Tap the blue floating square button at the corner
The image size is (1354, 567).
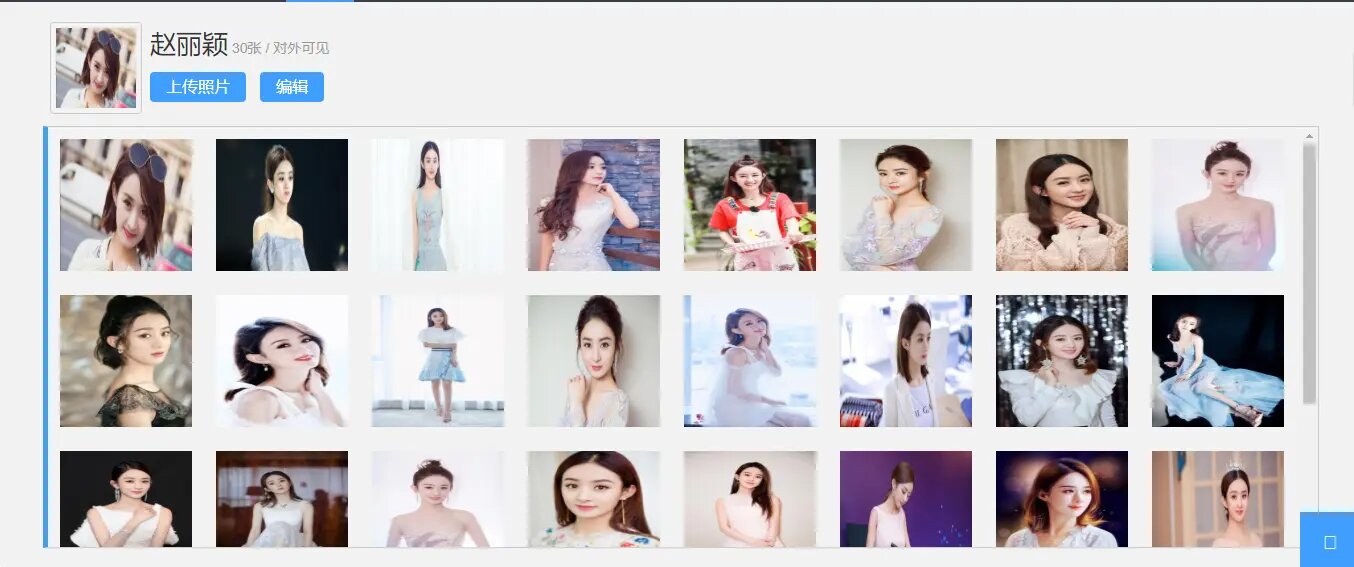(x=1329, y=541)
